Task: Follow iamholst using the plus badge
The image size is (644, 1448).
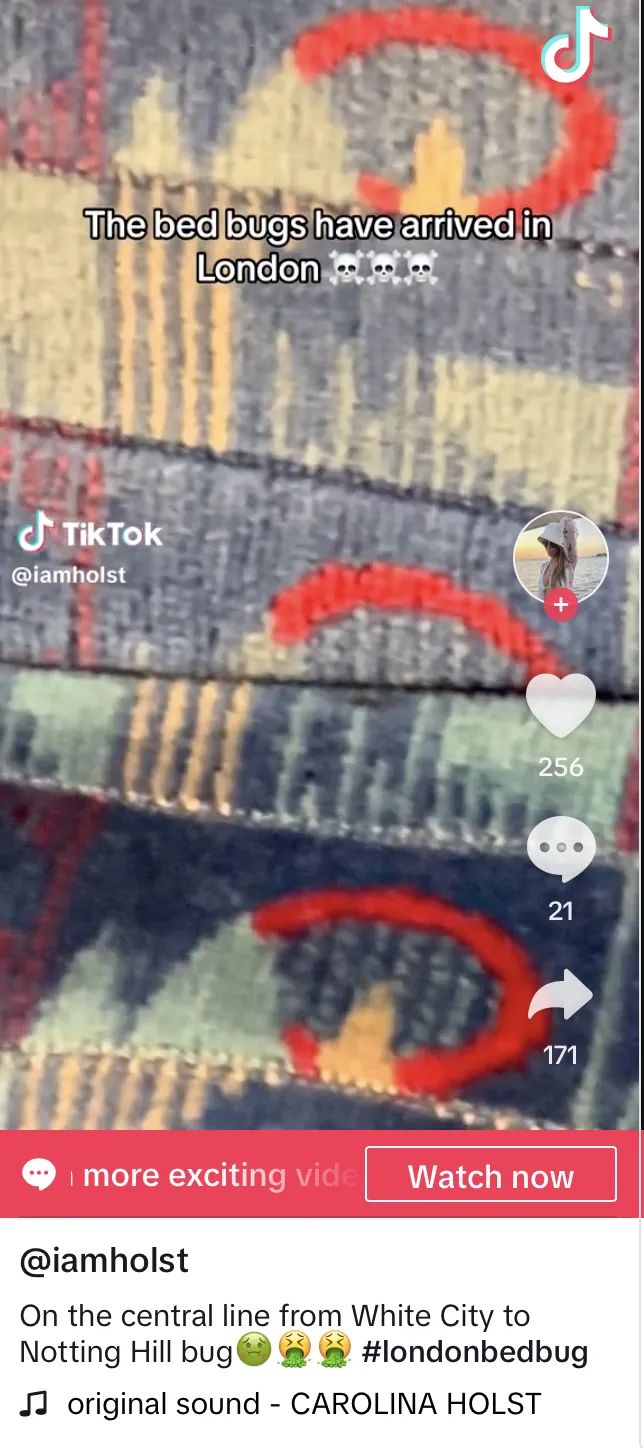Action: pos(560,605)
